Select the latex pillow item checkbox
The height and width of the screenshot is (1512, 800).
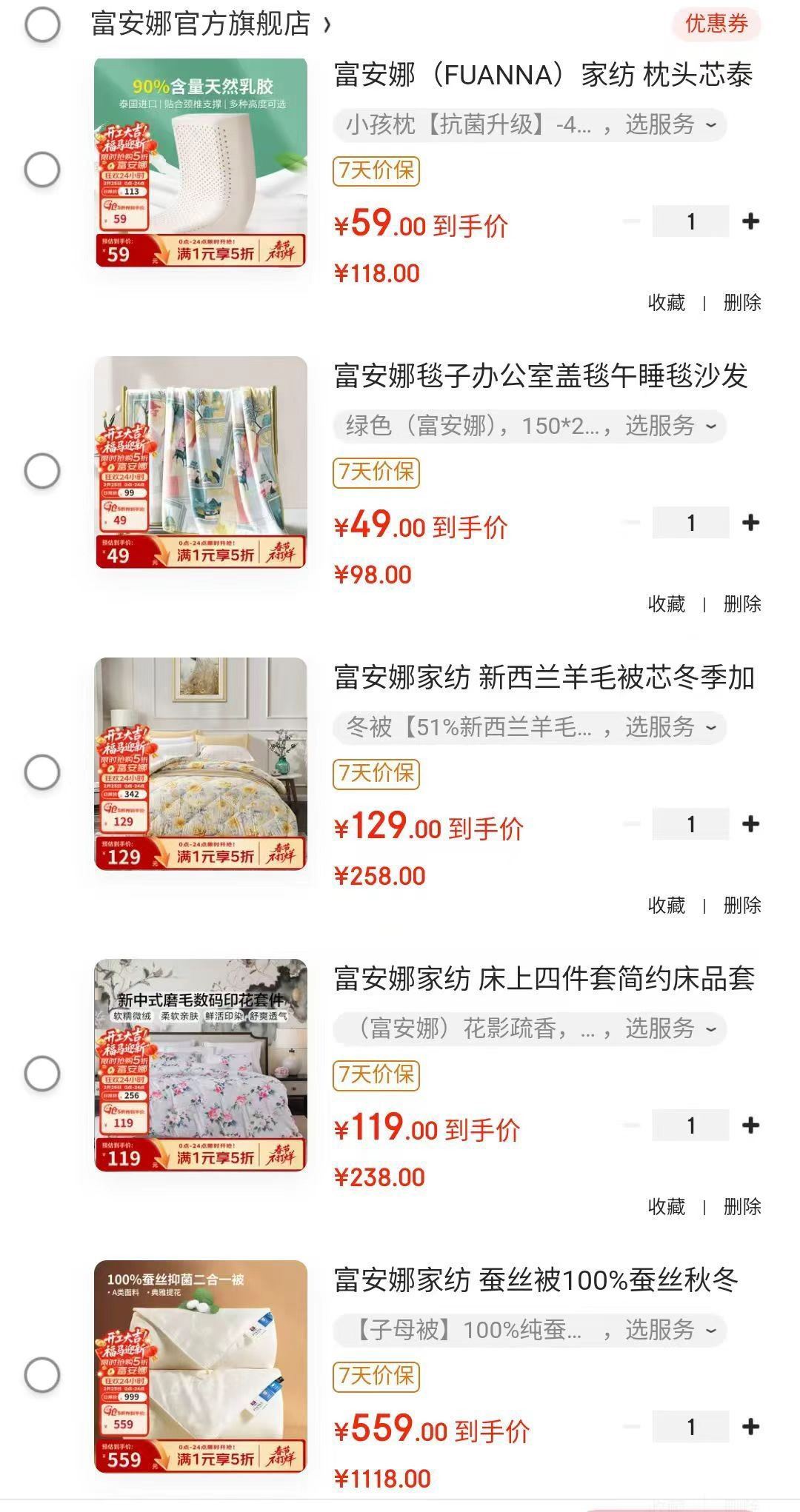coord(42,170)
